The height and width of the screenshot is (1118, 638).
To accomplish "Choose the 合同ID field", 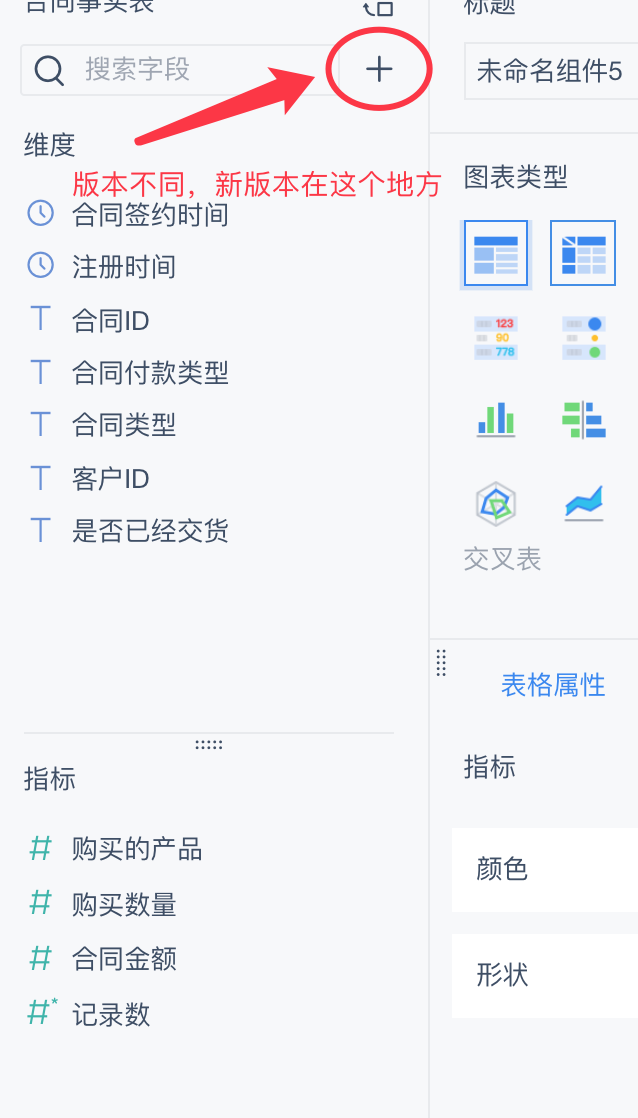I will [x=110, y=321].
